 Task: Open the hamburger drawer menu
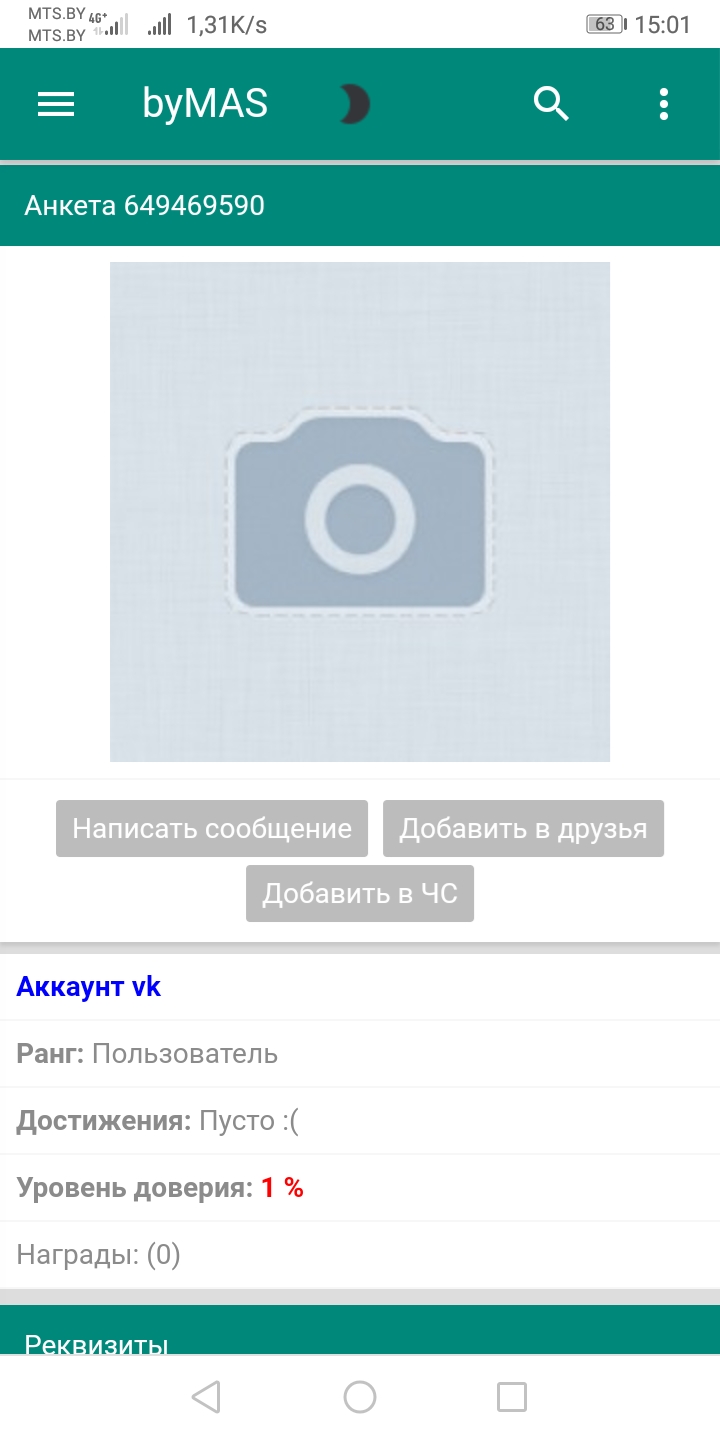(56, 104)
